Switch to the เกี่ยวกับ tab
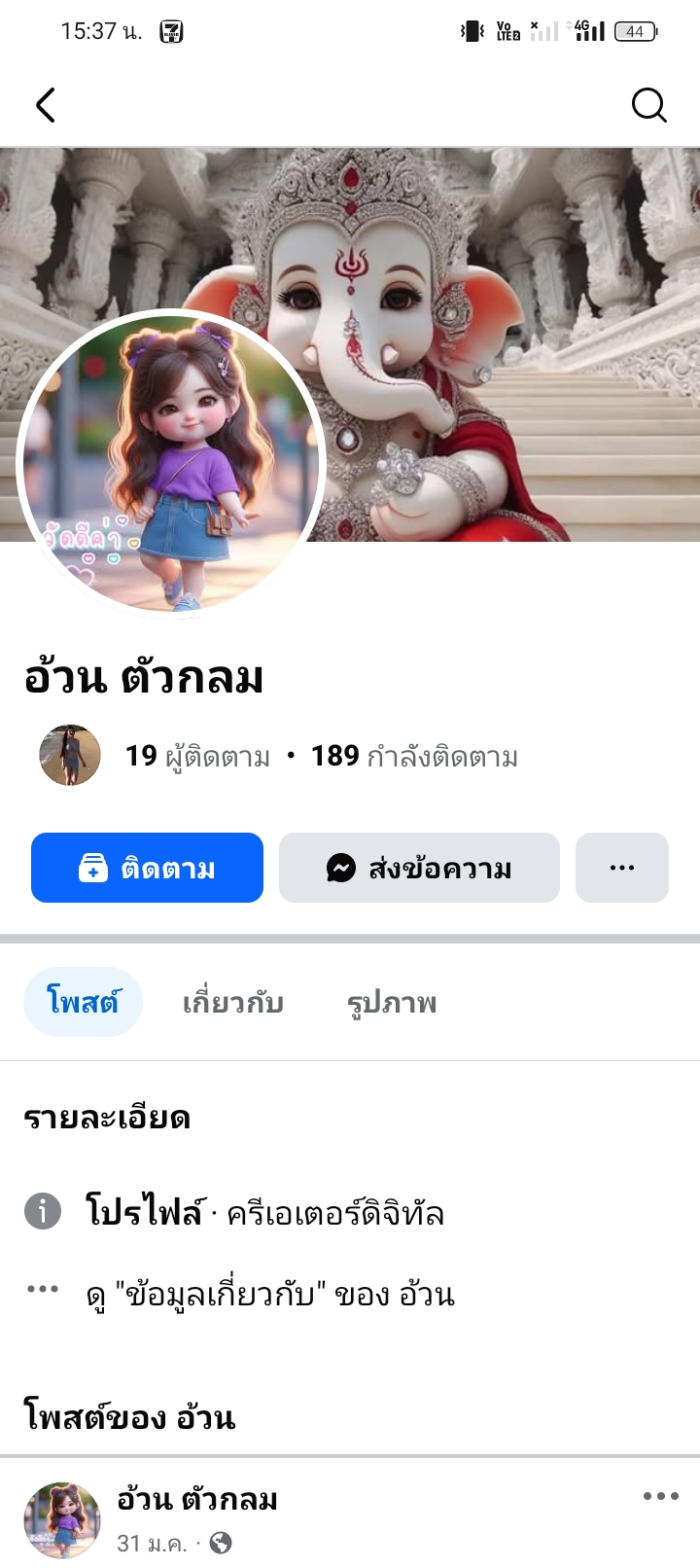The height and width of the screenshot is (1568, 700). pos(233,1002)
